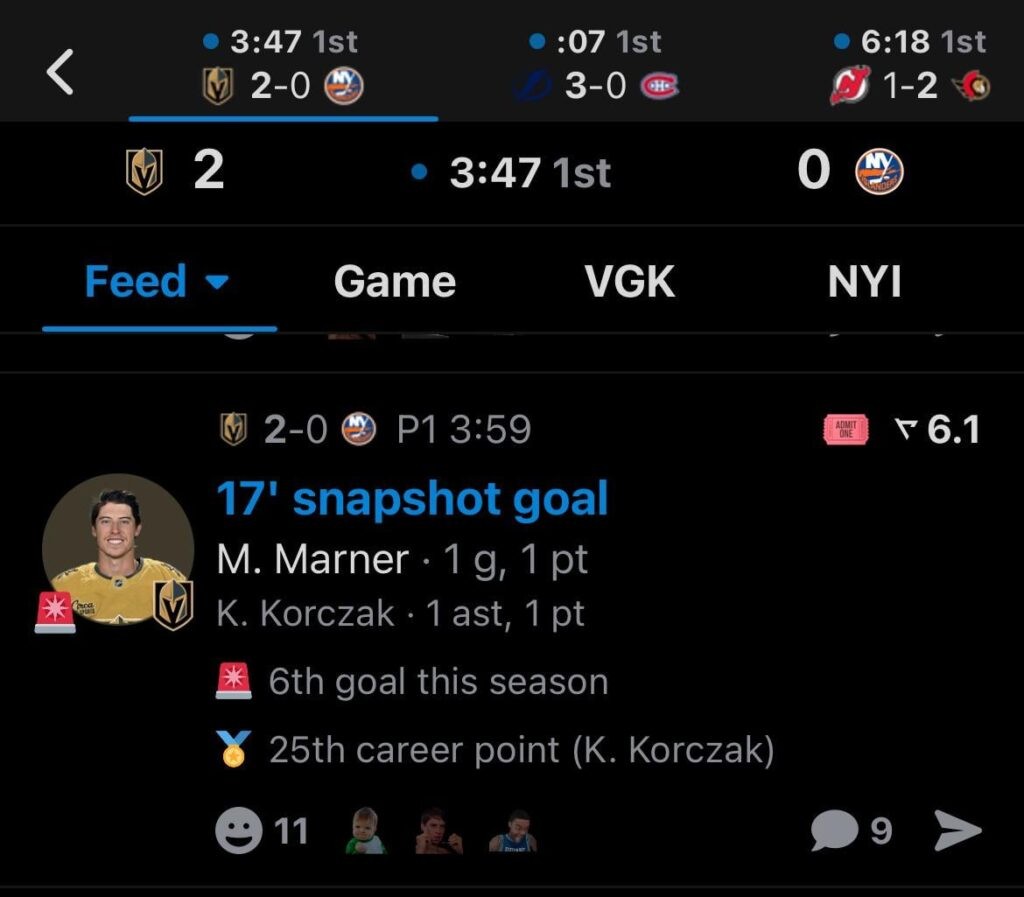
Task: Share Marner's goal with the send arrow
Action: (x=957, y=830)
